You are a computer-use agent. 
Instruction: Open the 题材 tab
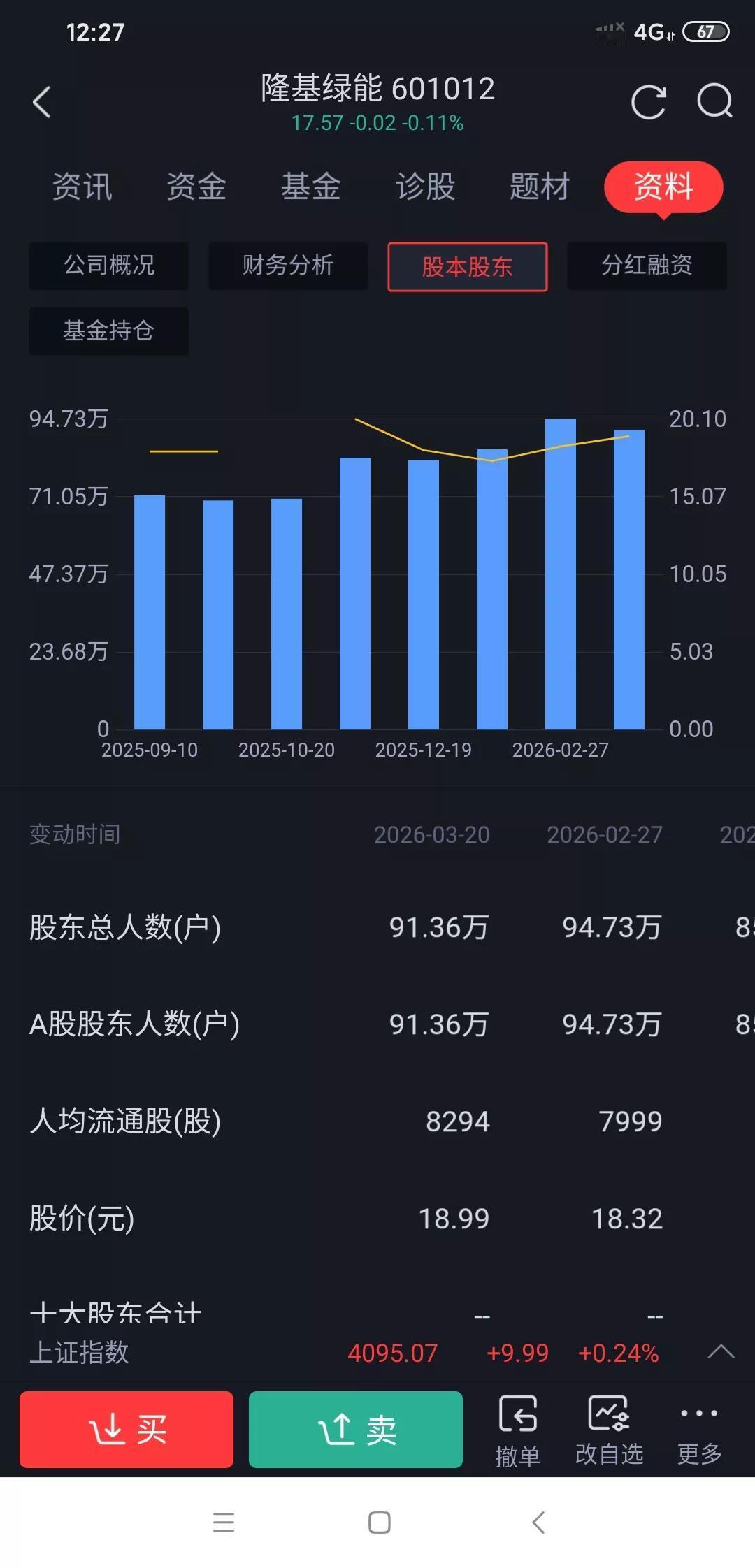(x=539, y=186)
